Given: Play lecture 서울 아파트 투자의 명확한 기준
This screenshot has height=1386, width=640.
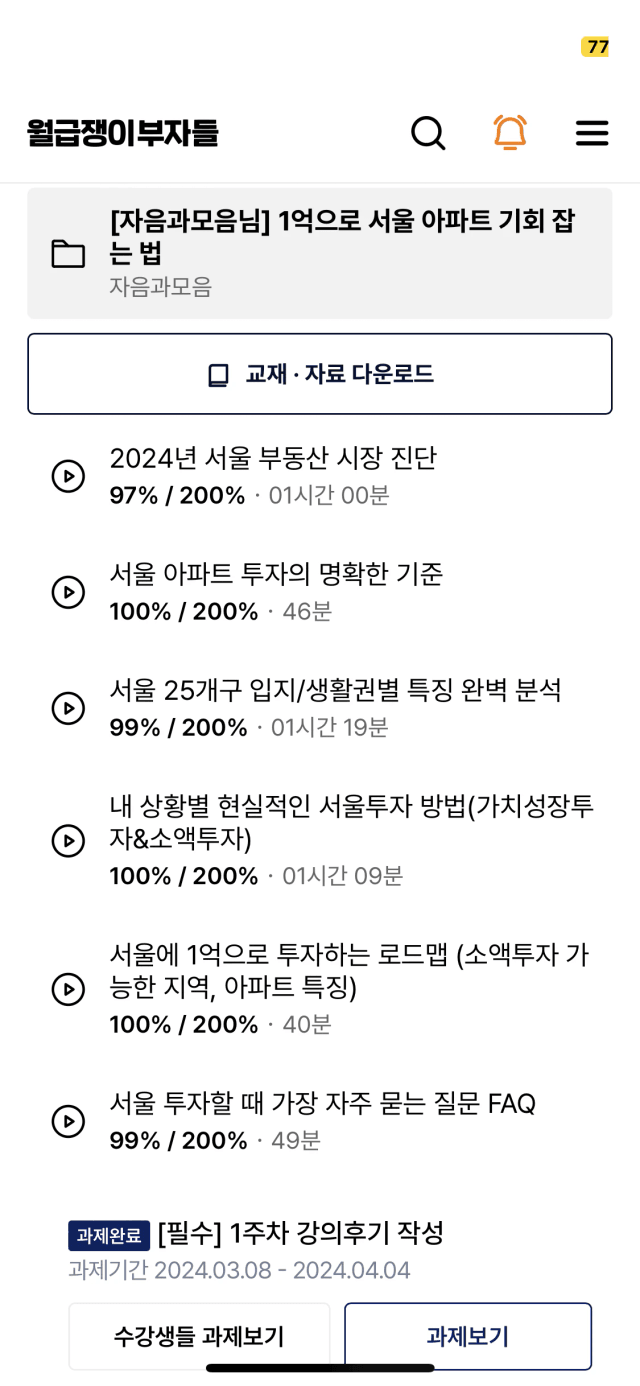Looking at the screenshot, I should click(320, 592).
